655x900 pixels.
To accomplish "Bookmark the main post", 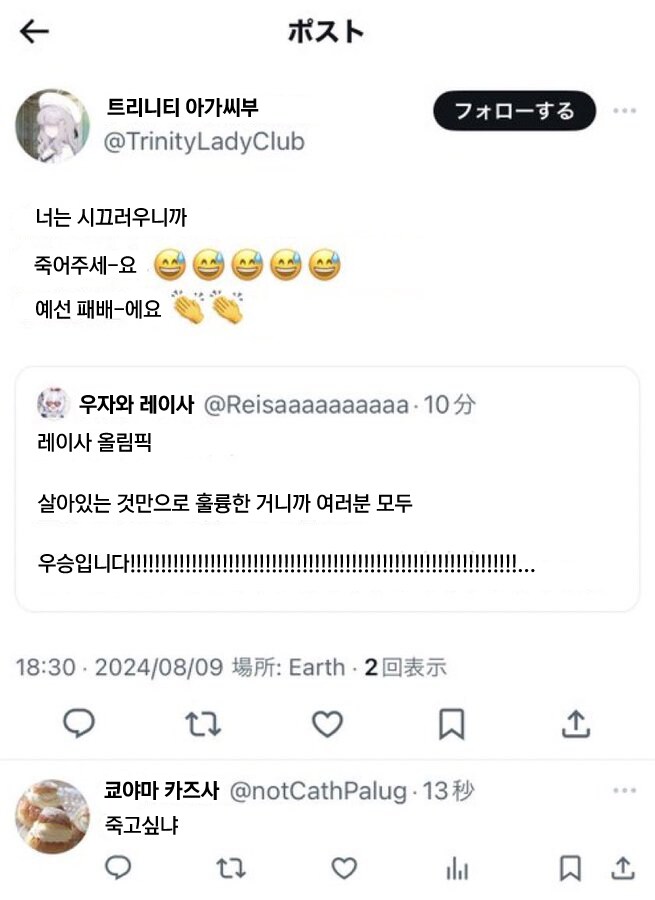I will pos(451,723).
